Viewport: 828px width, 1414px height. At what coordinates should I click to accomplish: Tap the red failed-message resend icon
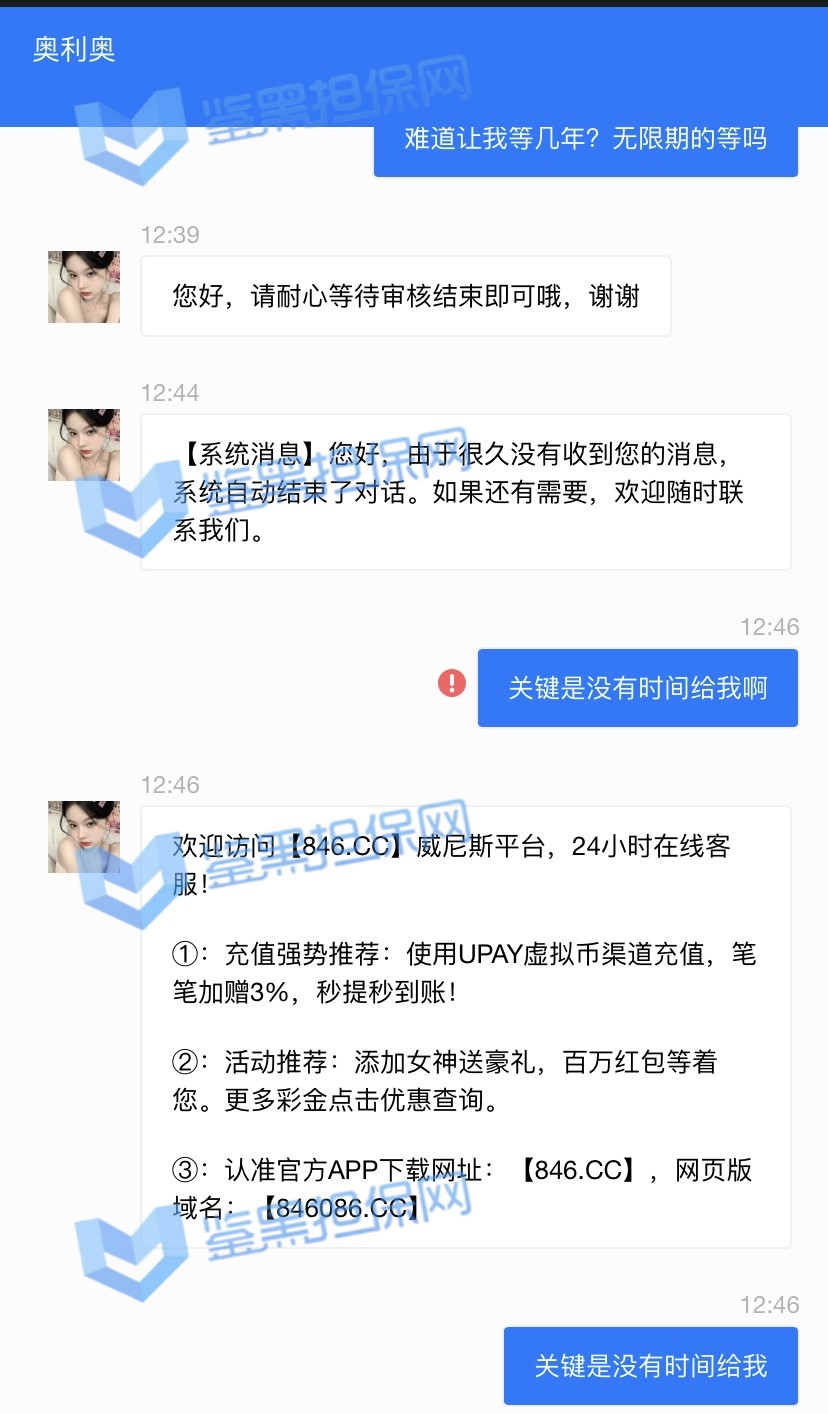[452, 684]
